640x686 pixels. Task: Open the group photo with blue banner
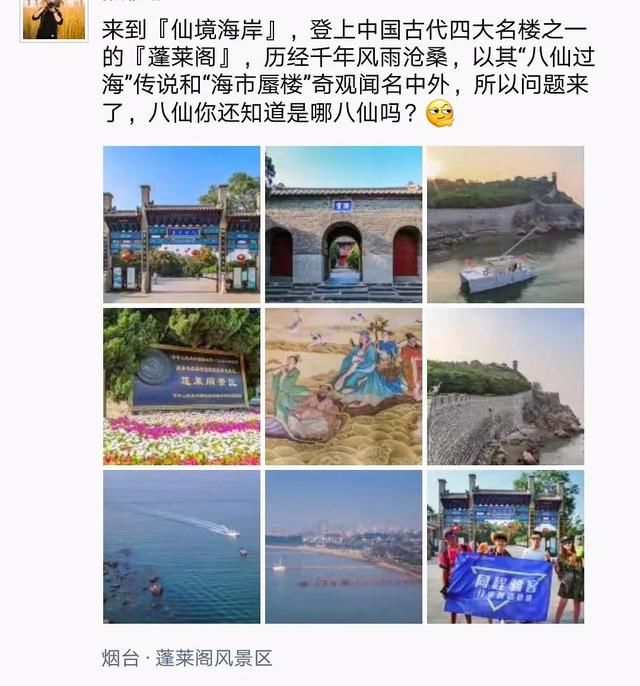[505, 547]
